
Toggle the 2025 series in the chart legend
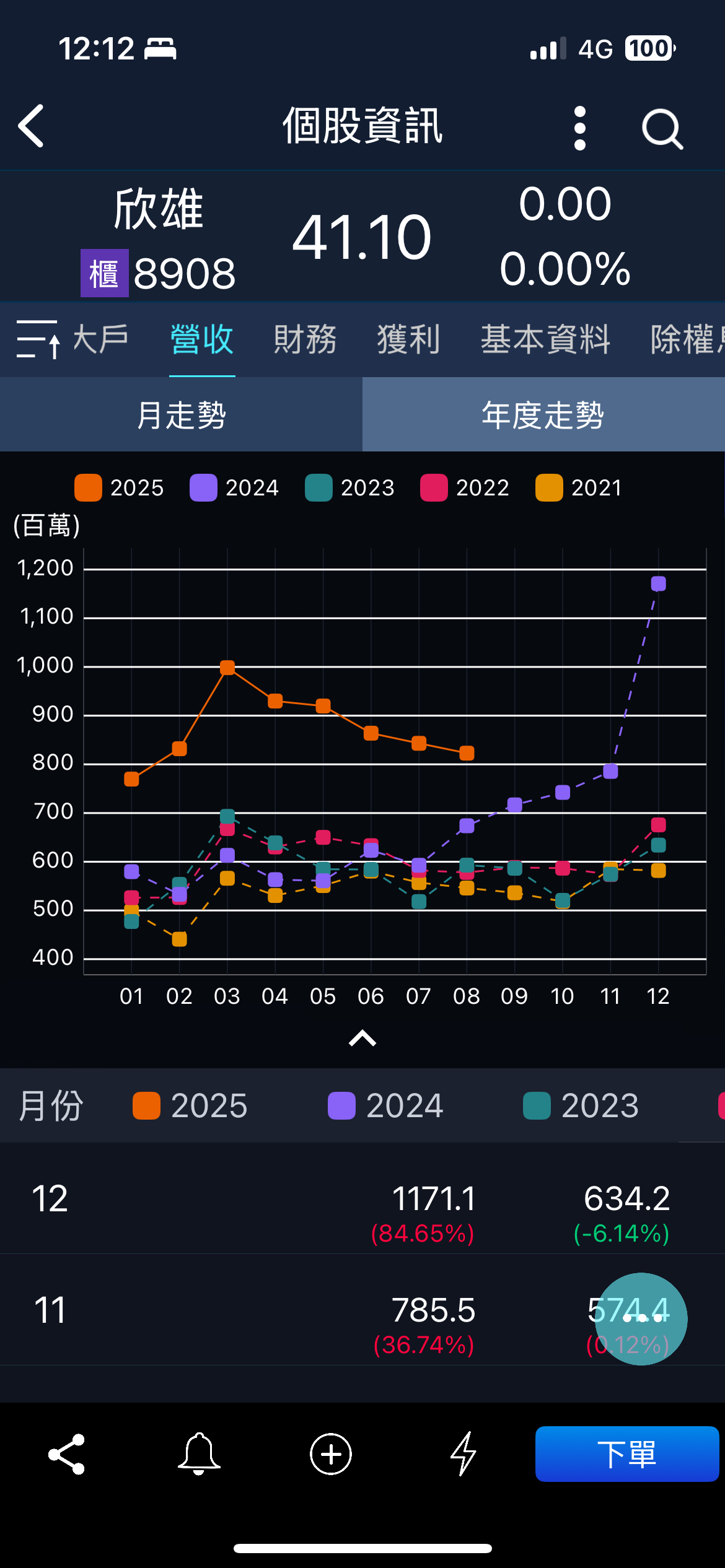[119, 487]
